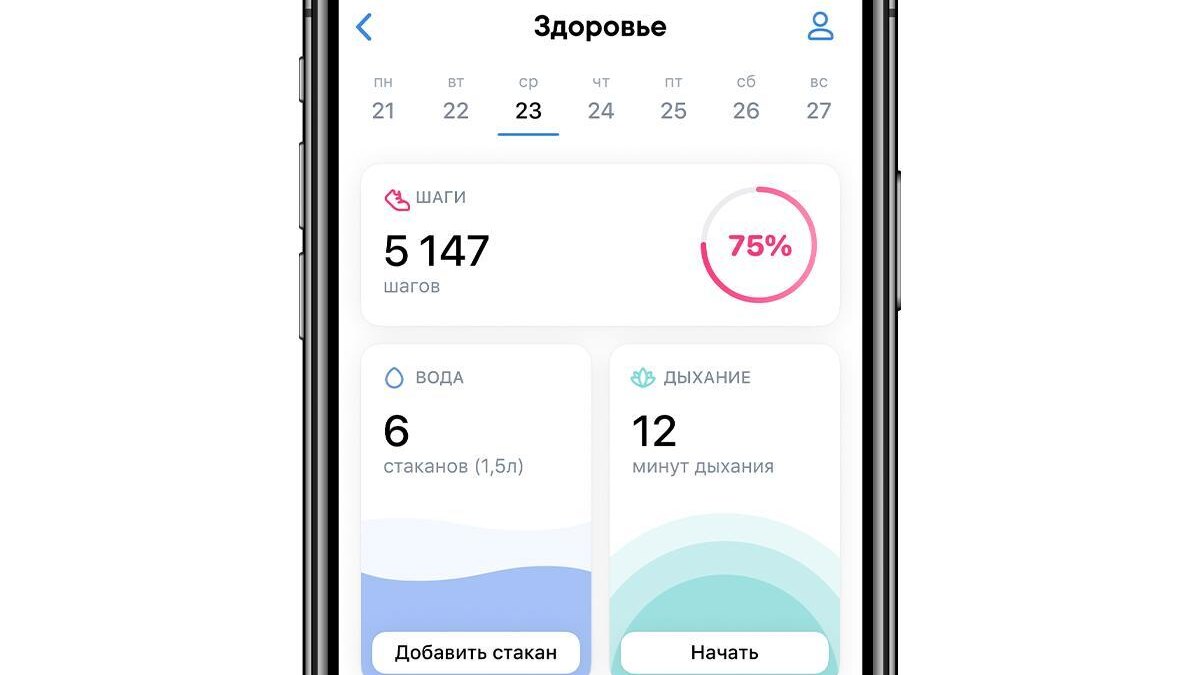Screen dimensions: 1200x675
Task: Select Wednesday the 23rd
Action: pyautogui.click(x=528, y=99)
